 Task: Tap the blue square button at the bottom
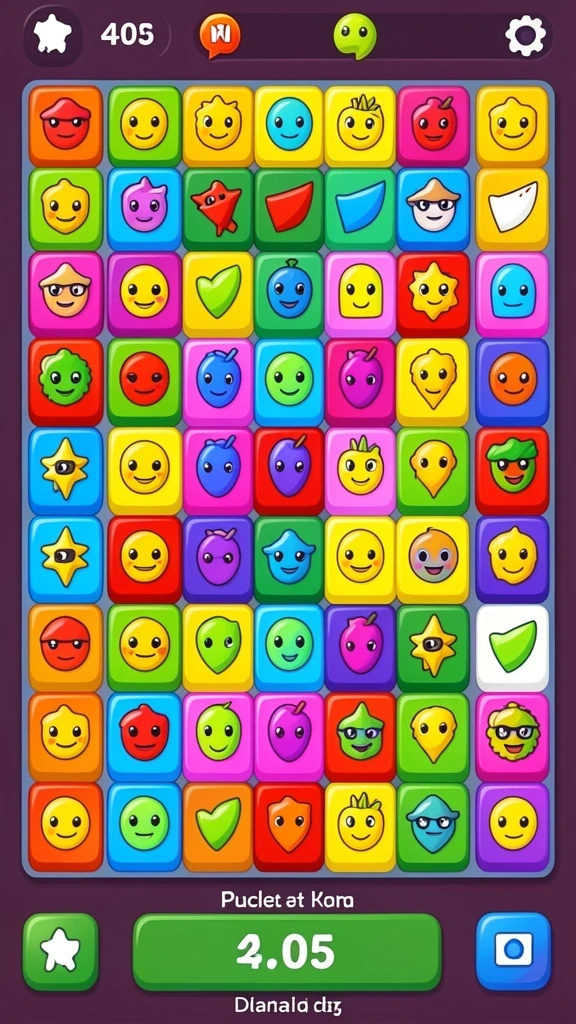click(x=513, y=952)
